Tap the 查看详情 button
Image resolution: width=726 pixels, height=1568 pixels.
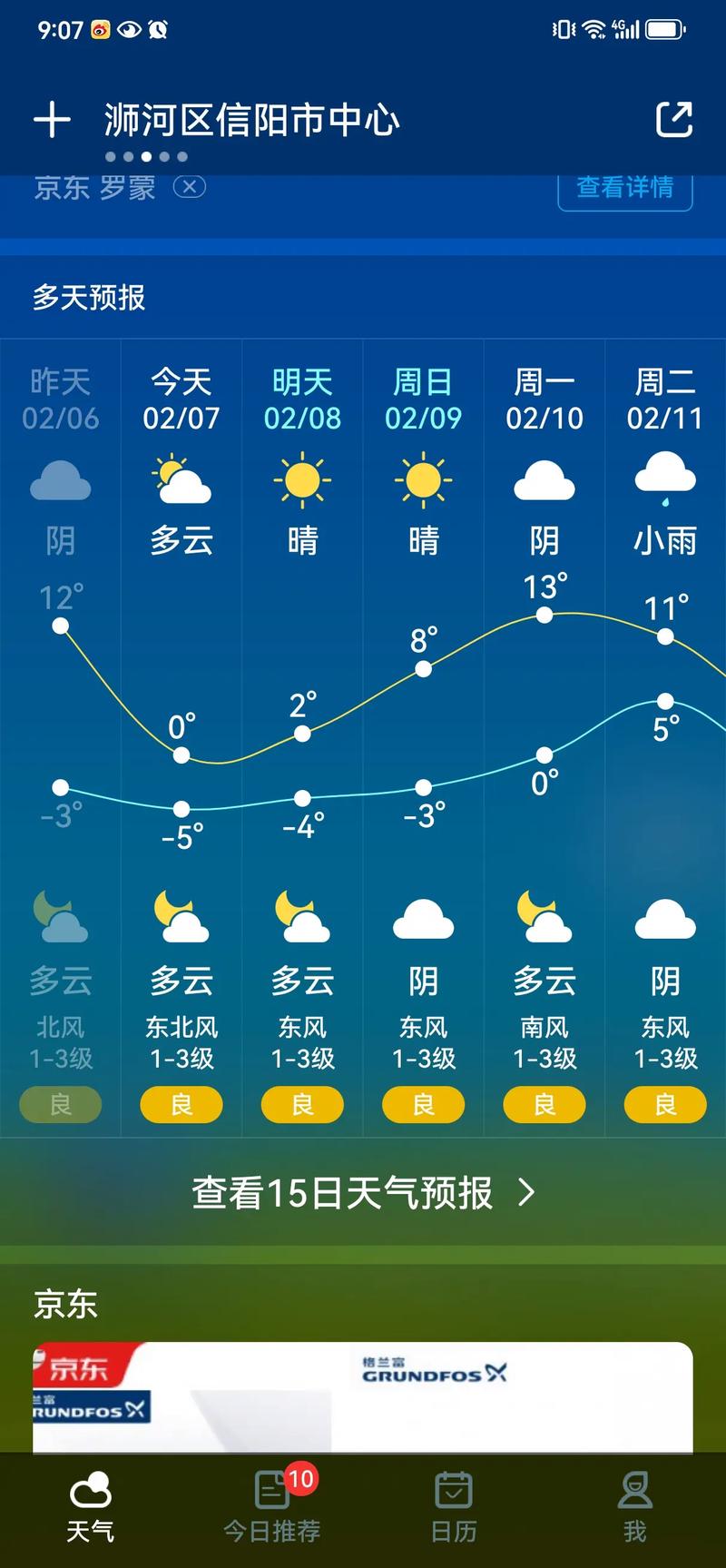(x=624, y=188)
